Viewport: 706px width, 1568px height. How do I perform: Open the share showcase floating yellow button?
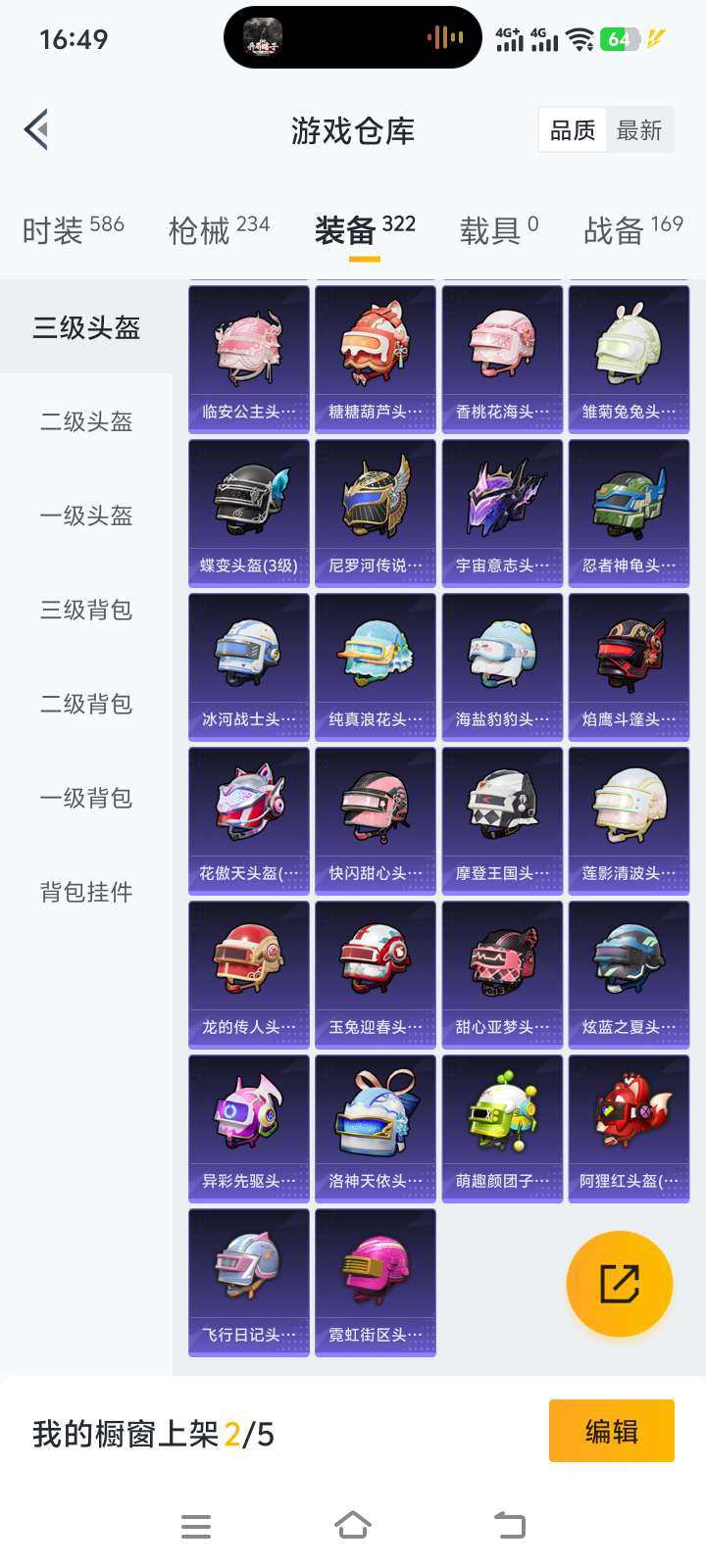point(618,1284)
